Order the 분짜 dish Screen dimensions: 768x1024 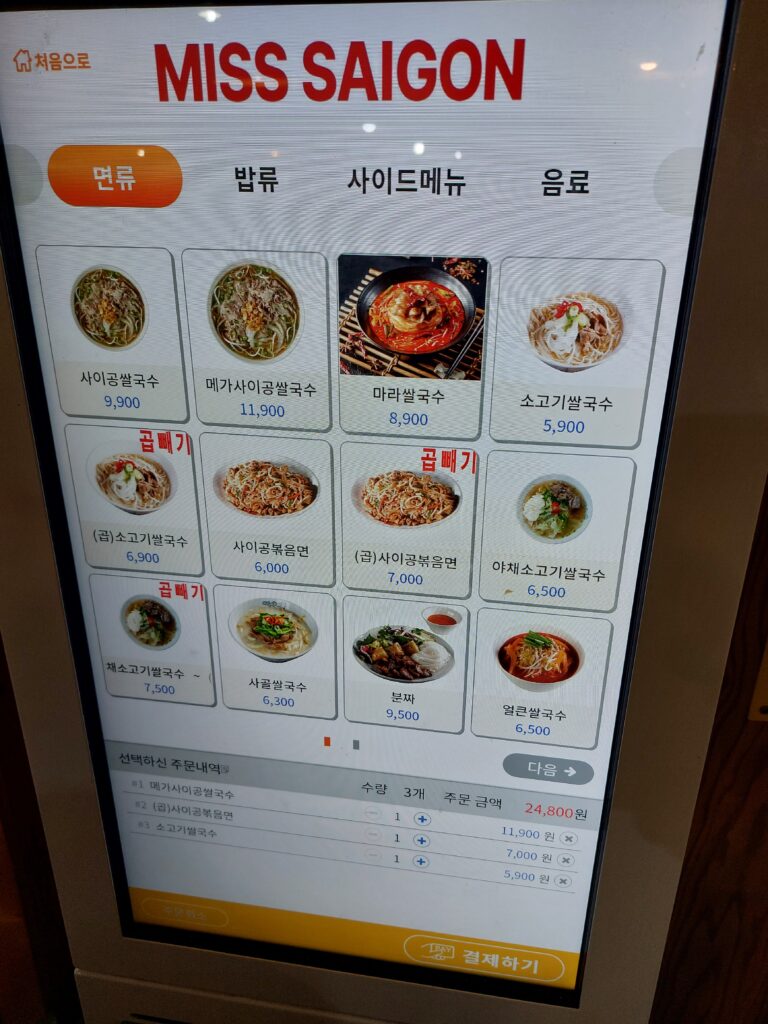(404, 661)
